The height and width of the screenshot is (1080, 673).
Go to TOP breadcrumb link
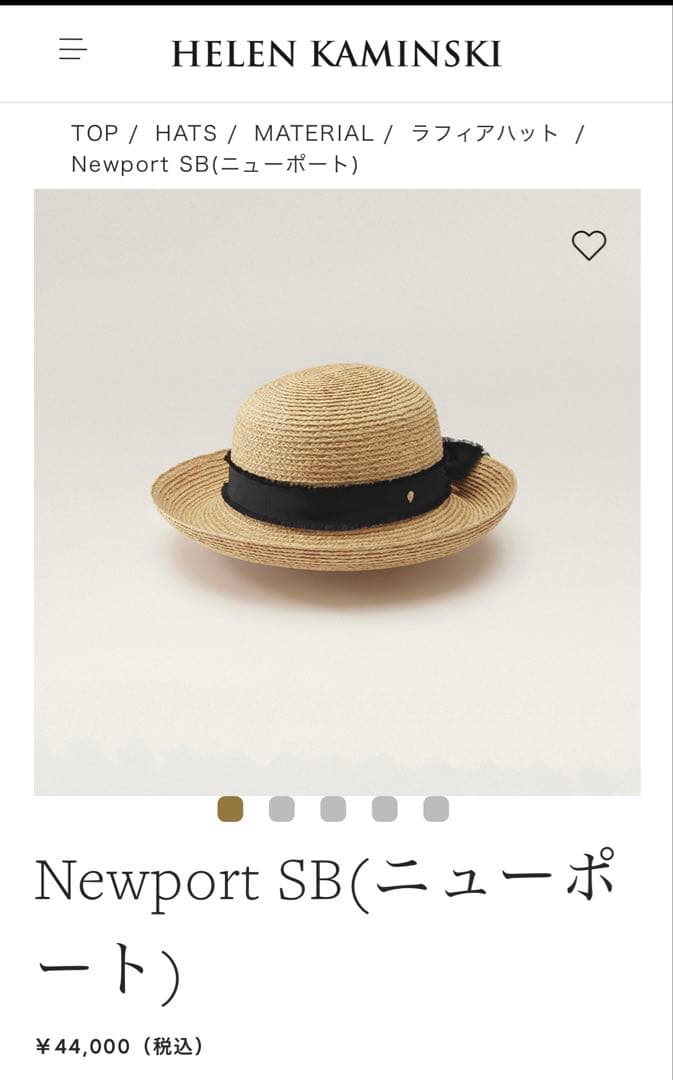point(94,133)
